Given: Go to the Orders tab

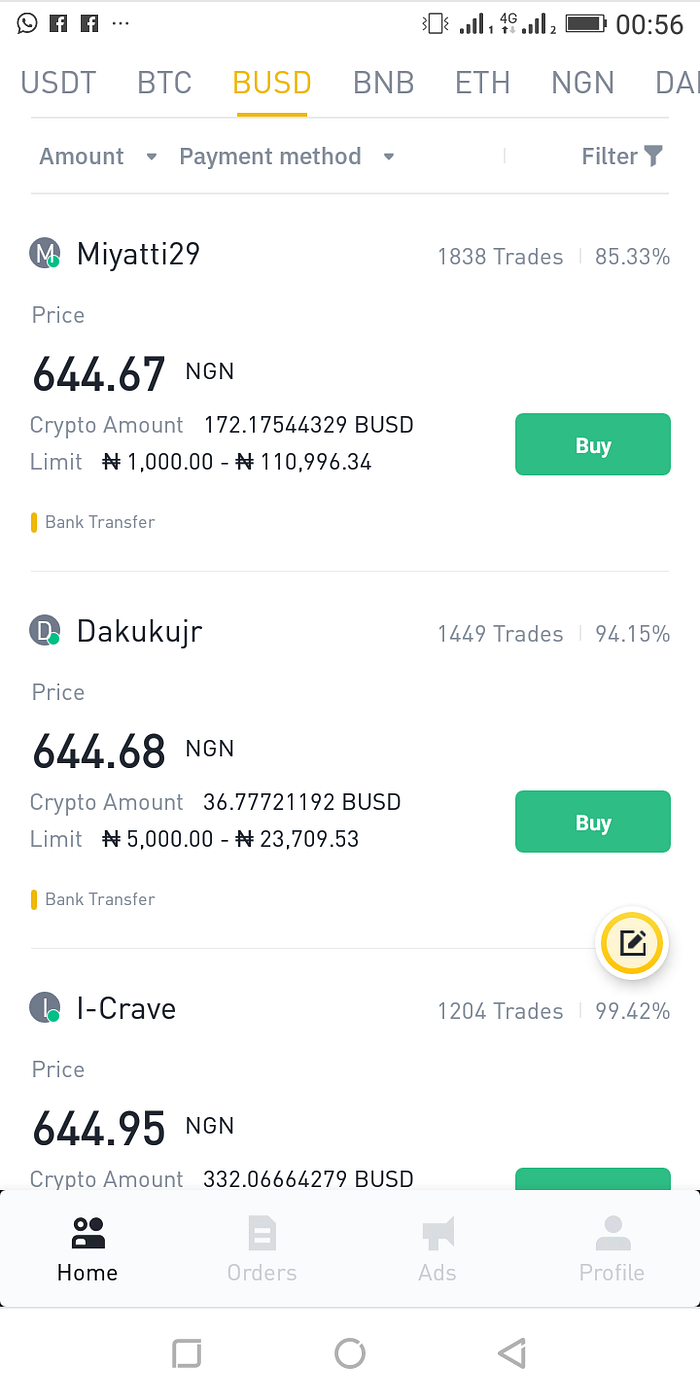Looking at the screenshot, I should [262, 1250].
